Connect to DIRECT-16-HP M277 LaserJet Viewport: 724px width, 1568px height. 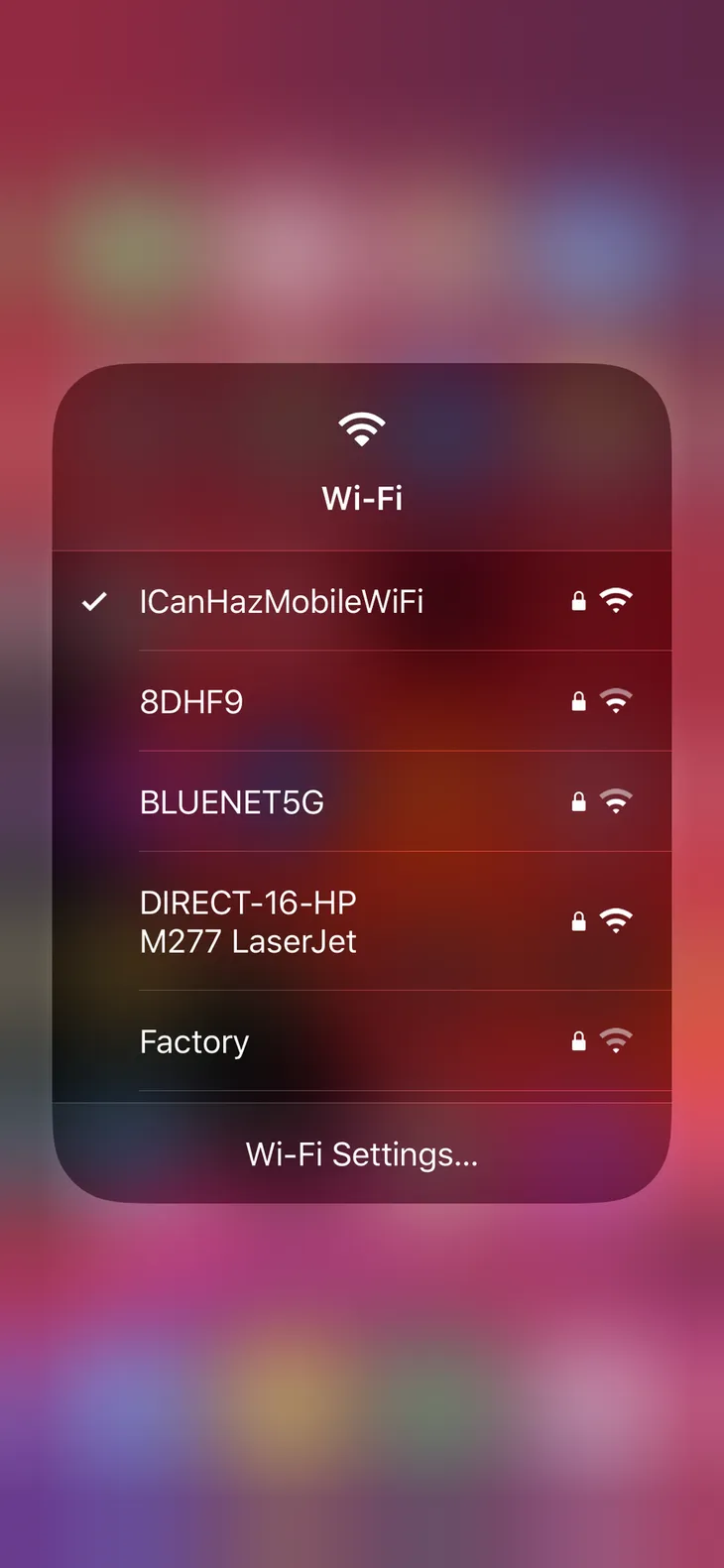pos(249,921)
